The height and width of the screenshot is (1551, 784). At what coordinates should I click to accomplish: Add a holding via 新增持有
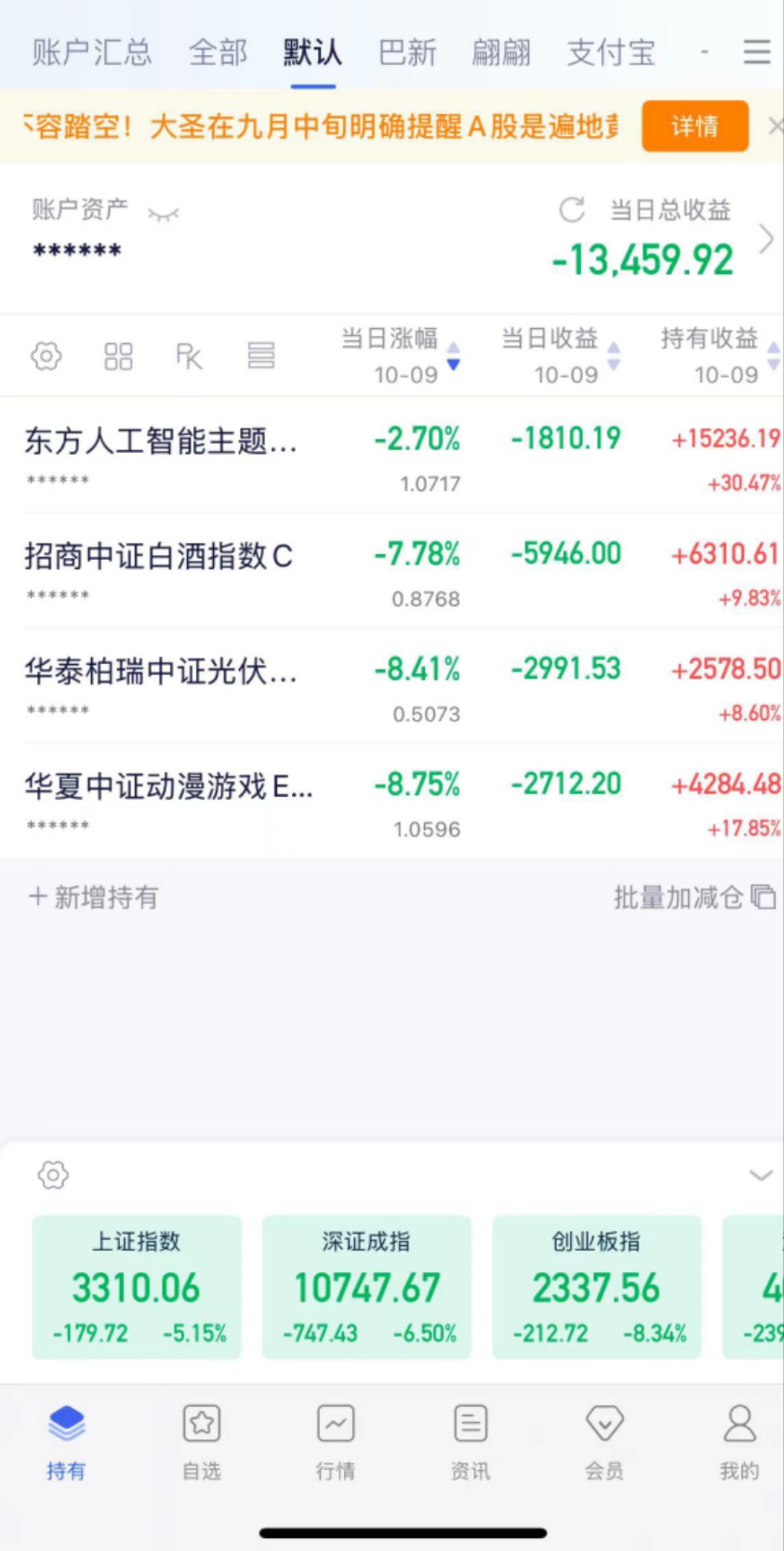pos(94,897)
